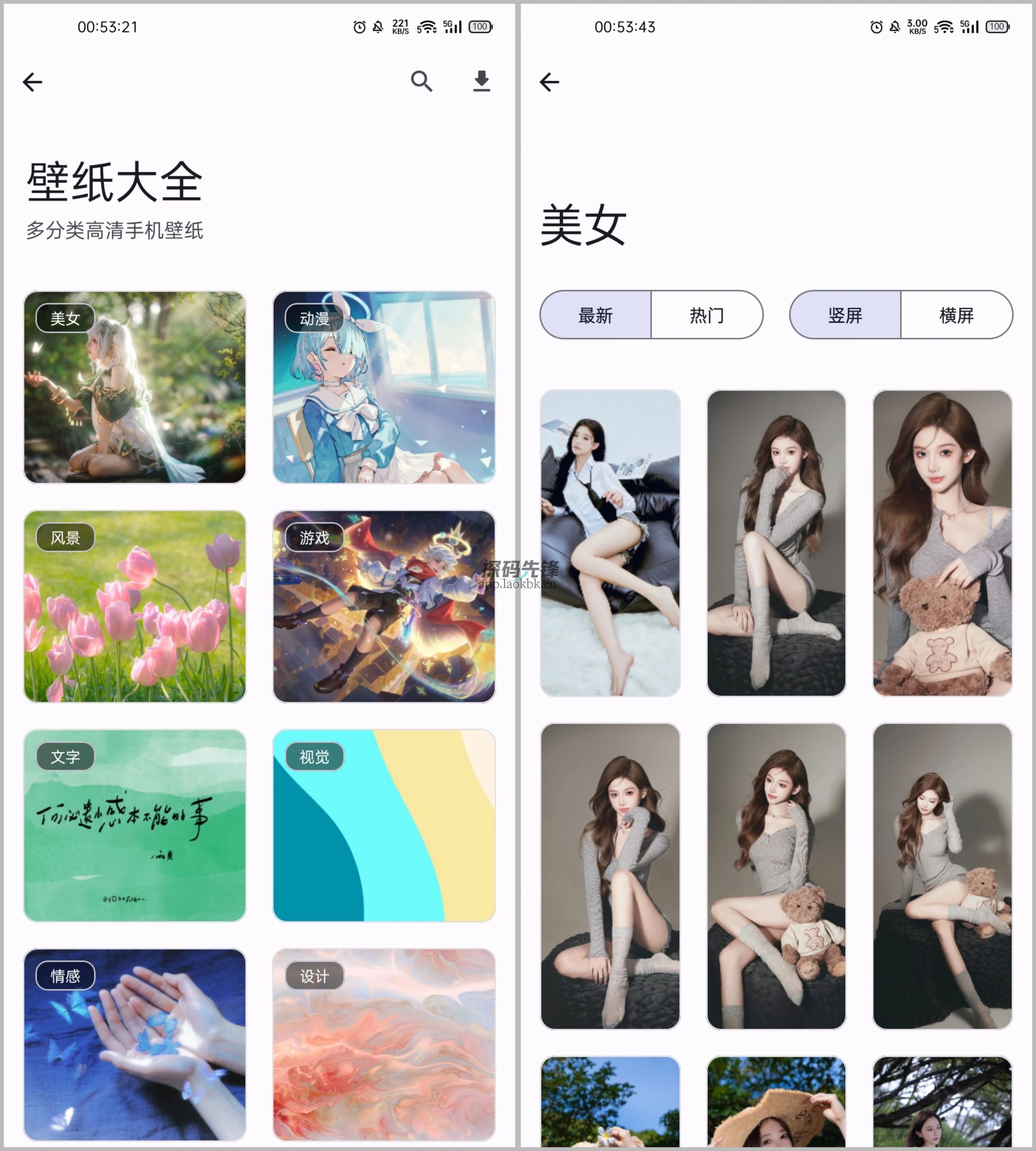Screen dimensions: 1036x1151
Task: Go back from the 美女 category page
Action: point(550,81)
